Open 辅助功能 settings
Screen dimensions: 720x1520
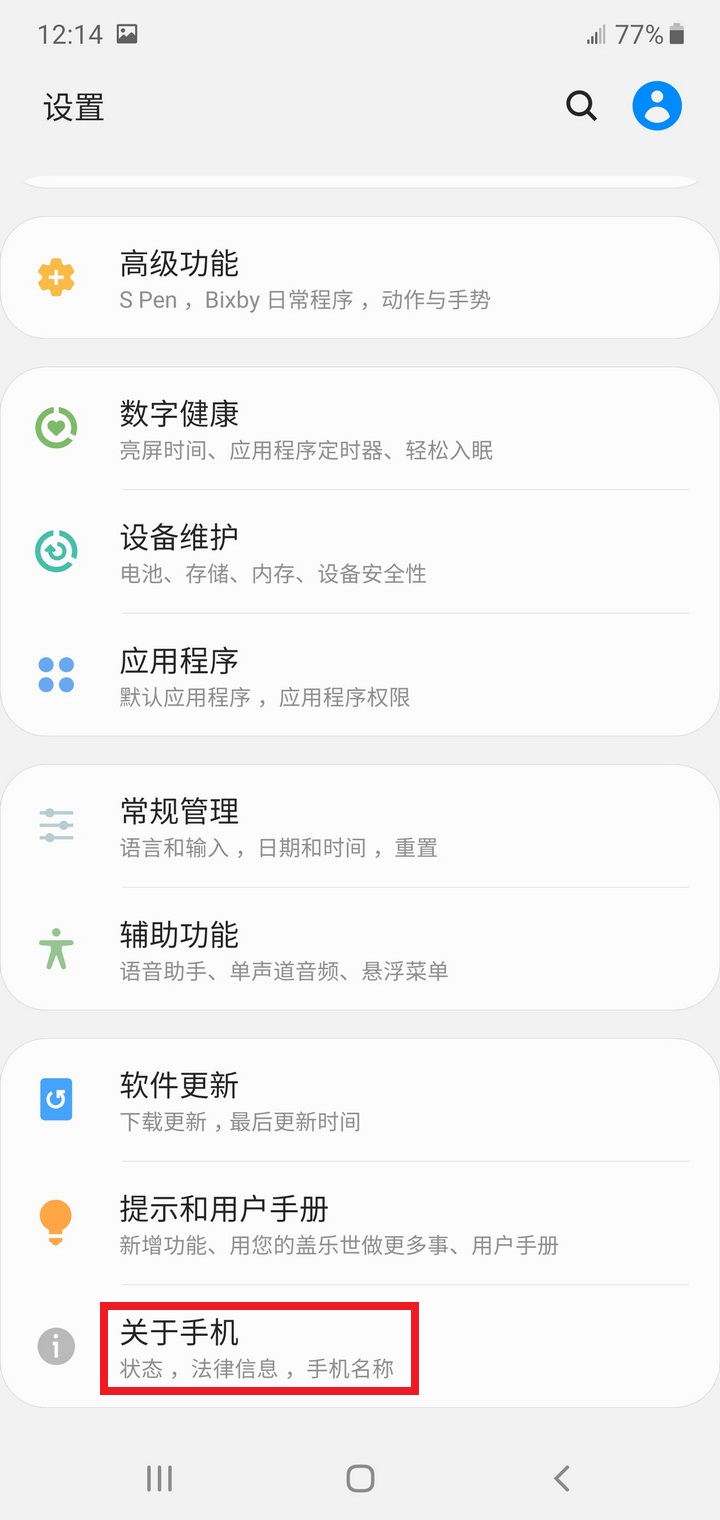point(360,949)
